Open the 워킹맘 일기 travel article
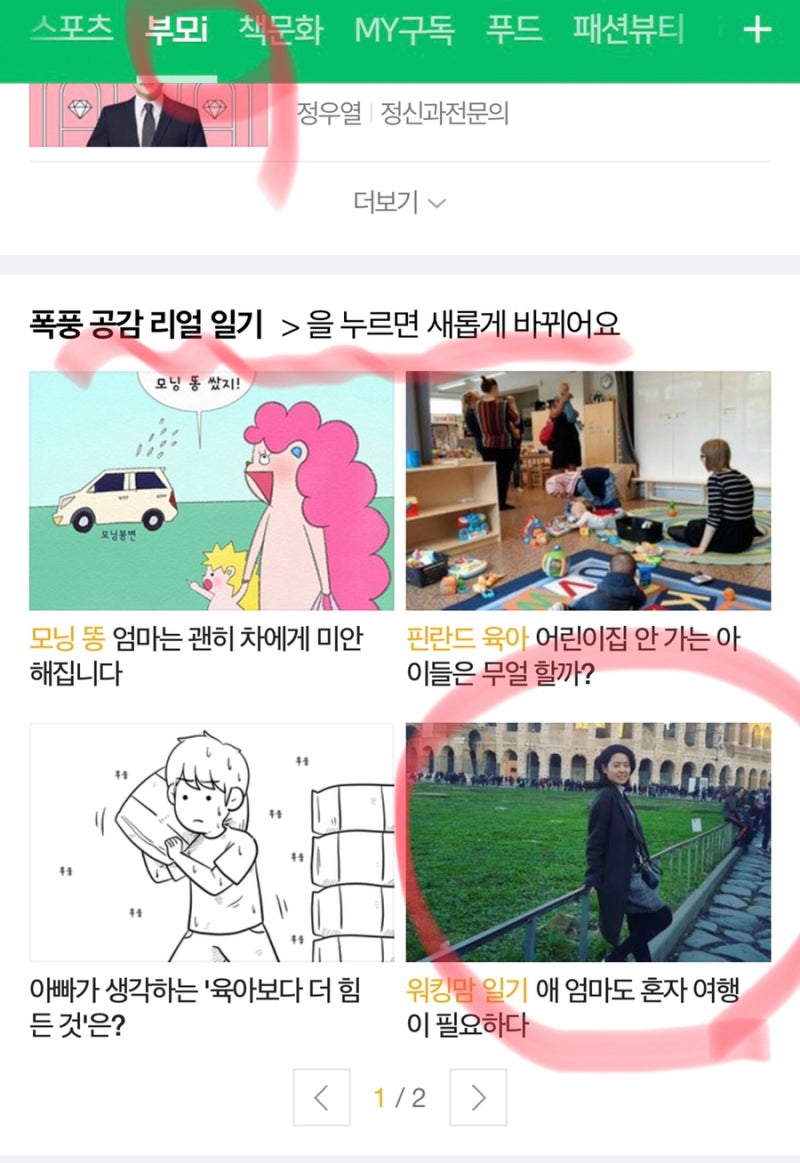The height and width of the screenshot is (1163, 800). pos(587,842)
